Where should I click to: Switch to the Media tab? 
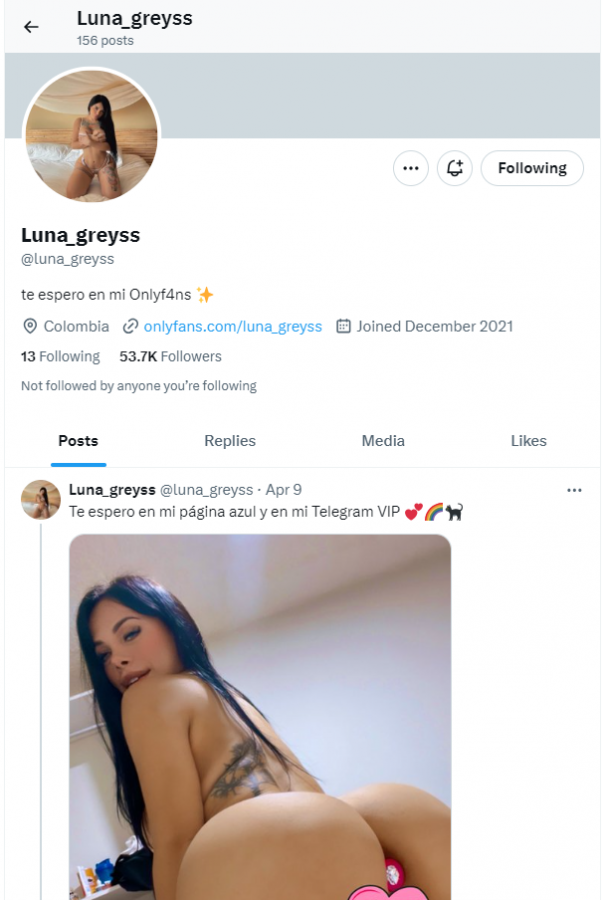[x=383, y=441]
